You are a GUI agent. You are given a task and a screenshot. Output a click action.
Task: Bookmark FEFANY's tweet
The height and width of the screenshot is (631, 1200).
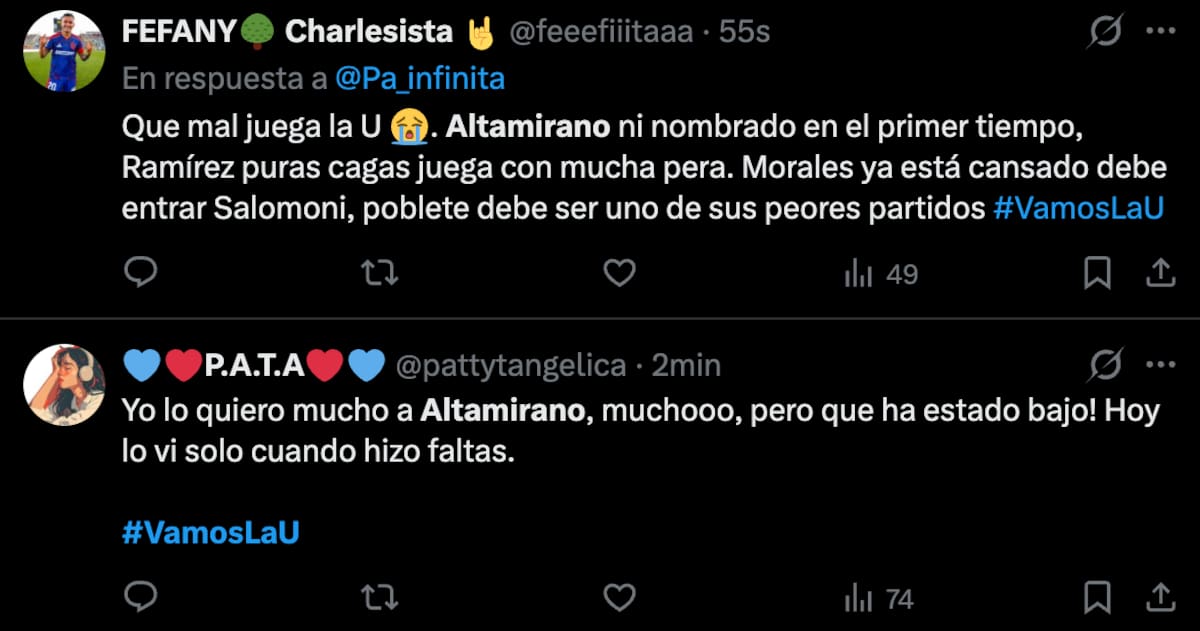coord(1098,273)
